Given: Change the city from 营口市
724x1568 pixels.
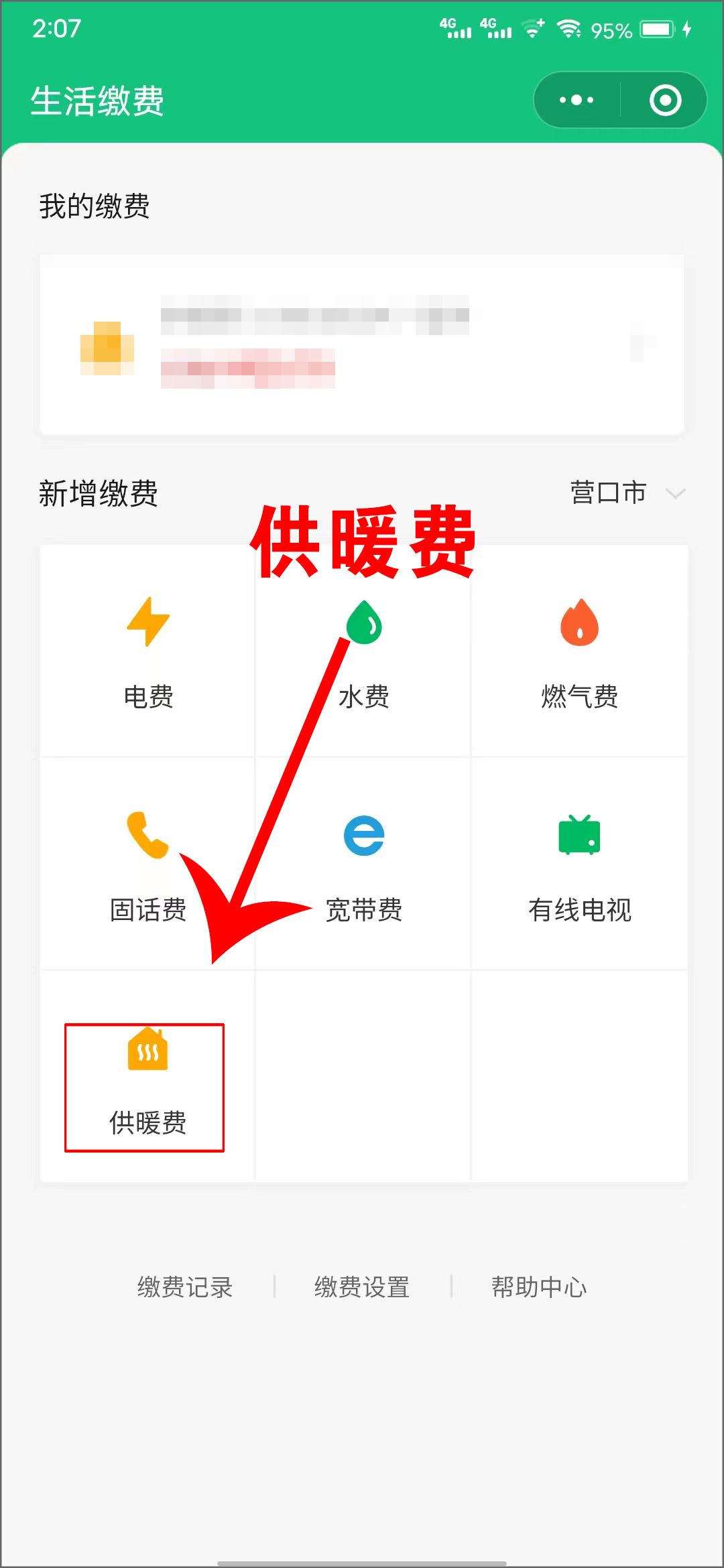Looking at the screenshot, I should [626, 493].
